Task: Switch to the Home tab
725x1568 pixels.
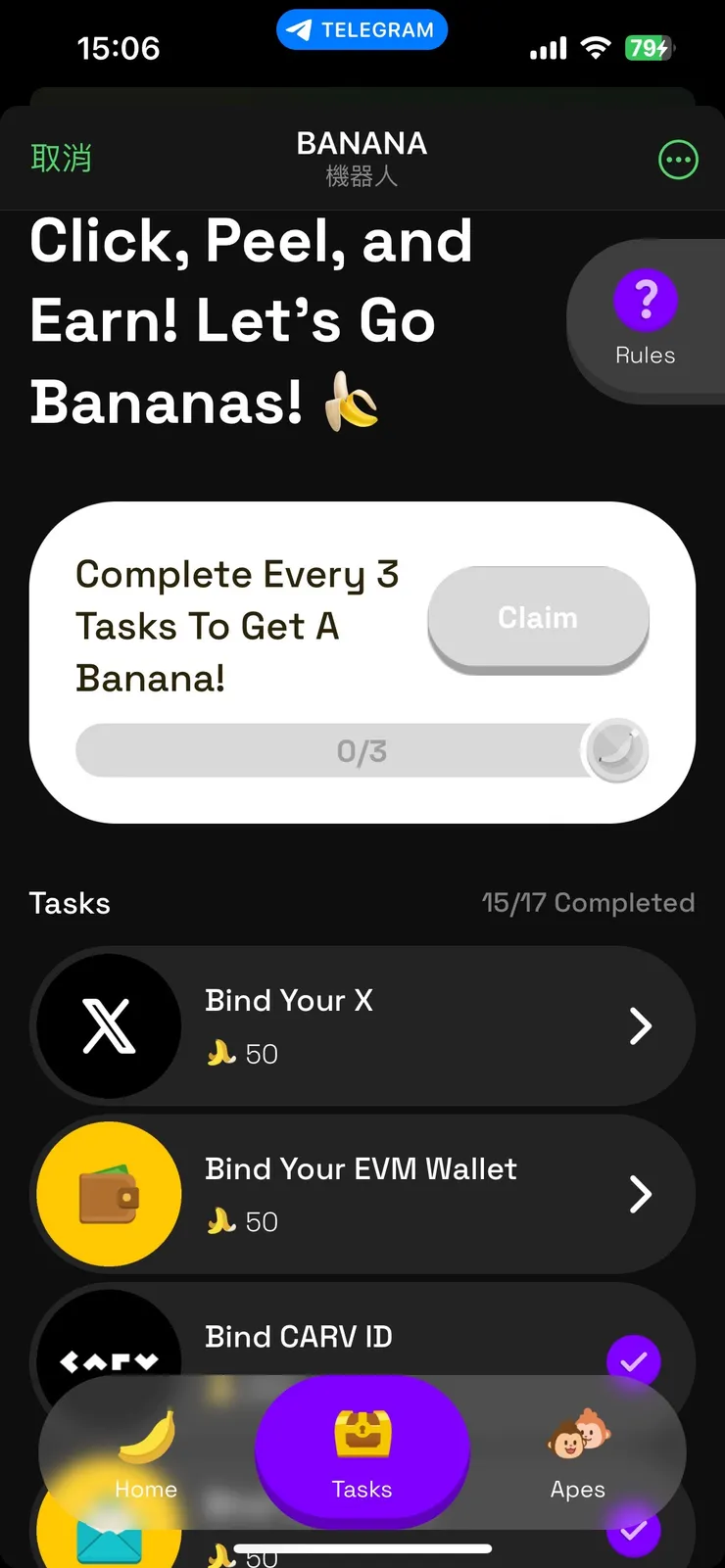Action: 146,1453
